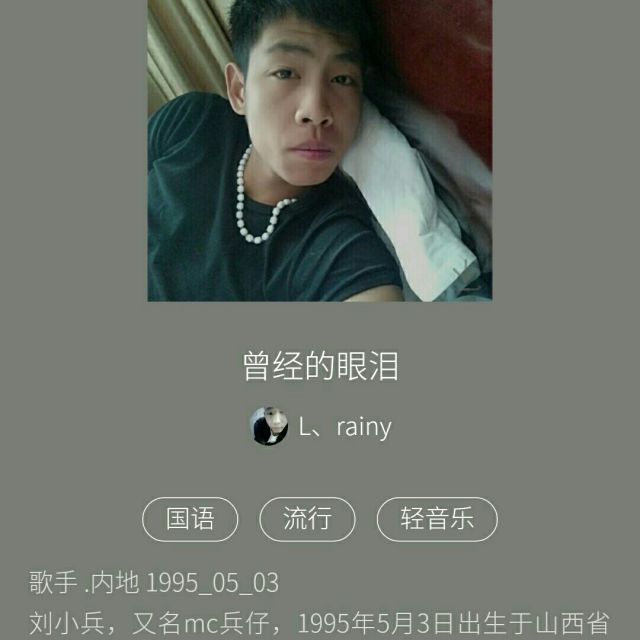Select the 轻音乐 tag chip
This screenshot has width=640, height=640.
click(x=436, y=519)
